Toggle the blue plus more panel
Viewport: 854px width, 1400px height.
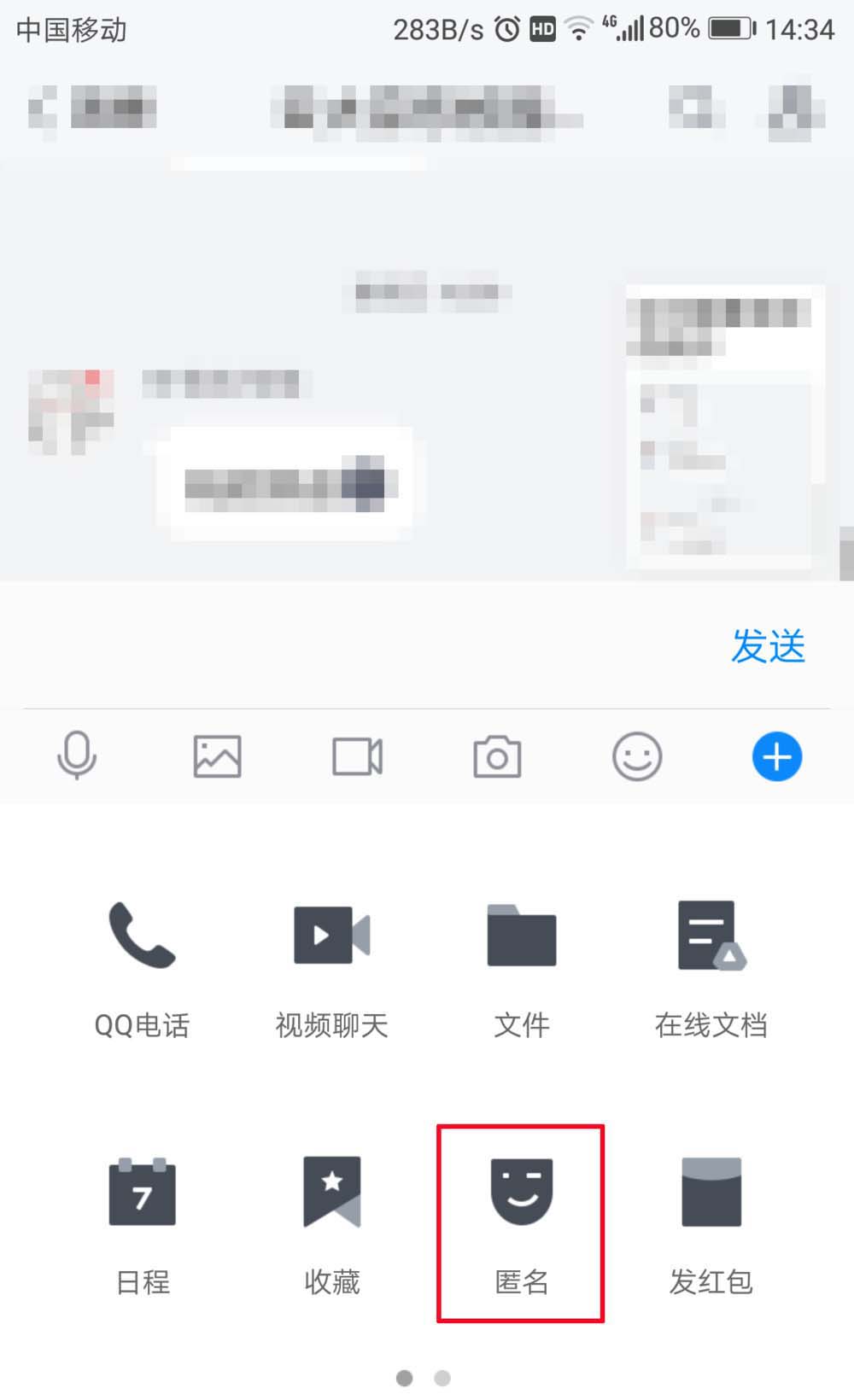point(776,756)
